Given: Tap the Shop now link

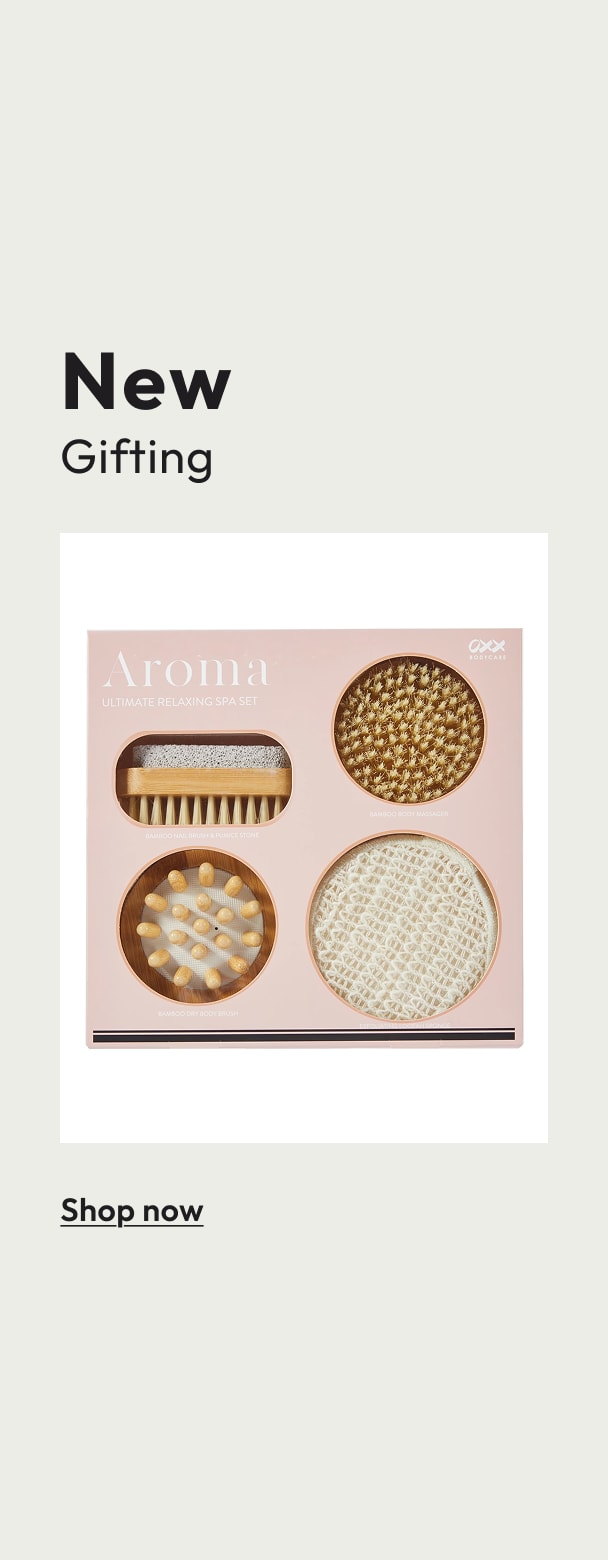Looking at the screenshot, I should [x=131, y=1210].
